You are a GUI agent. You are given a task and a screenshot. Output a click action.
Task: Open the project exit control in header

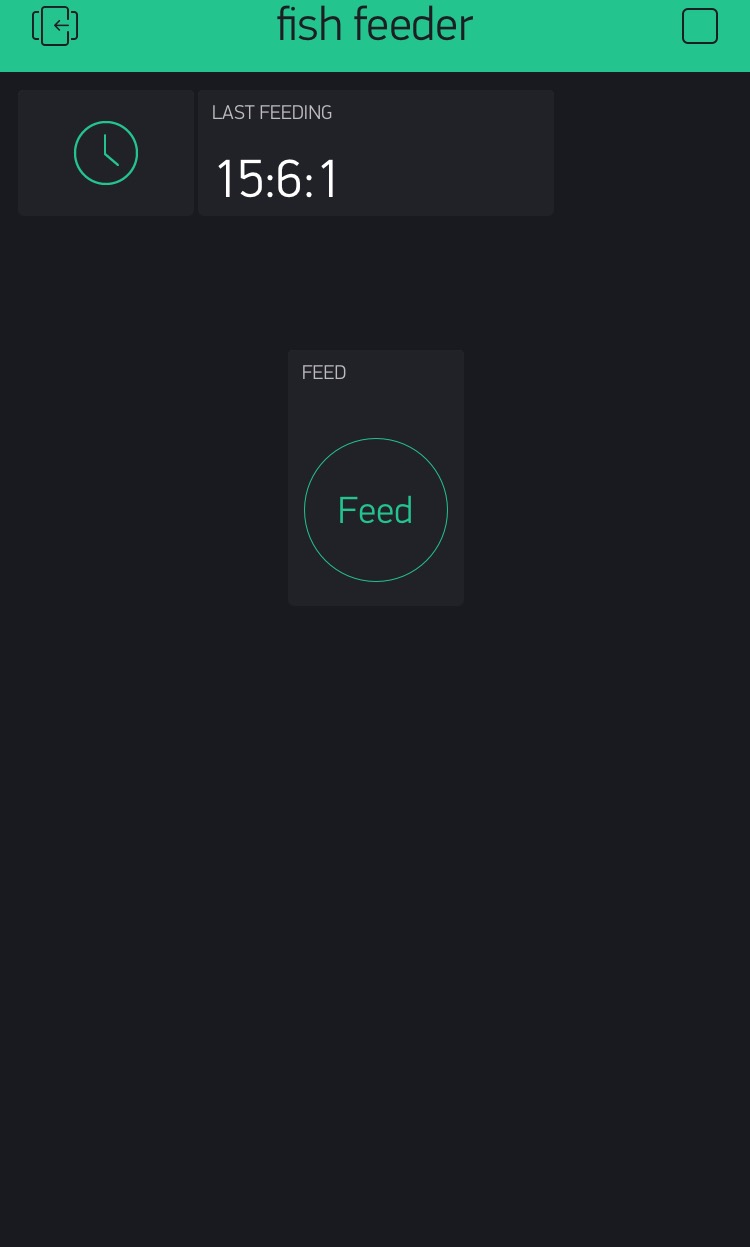(55, 26)
